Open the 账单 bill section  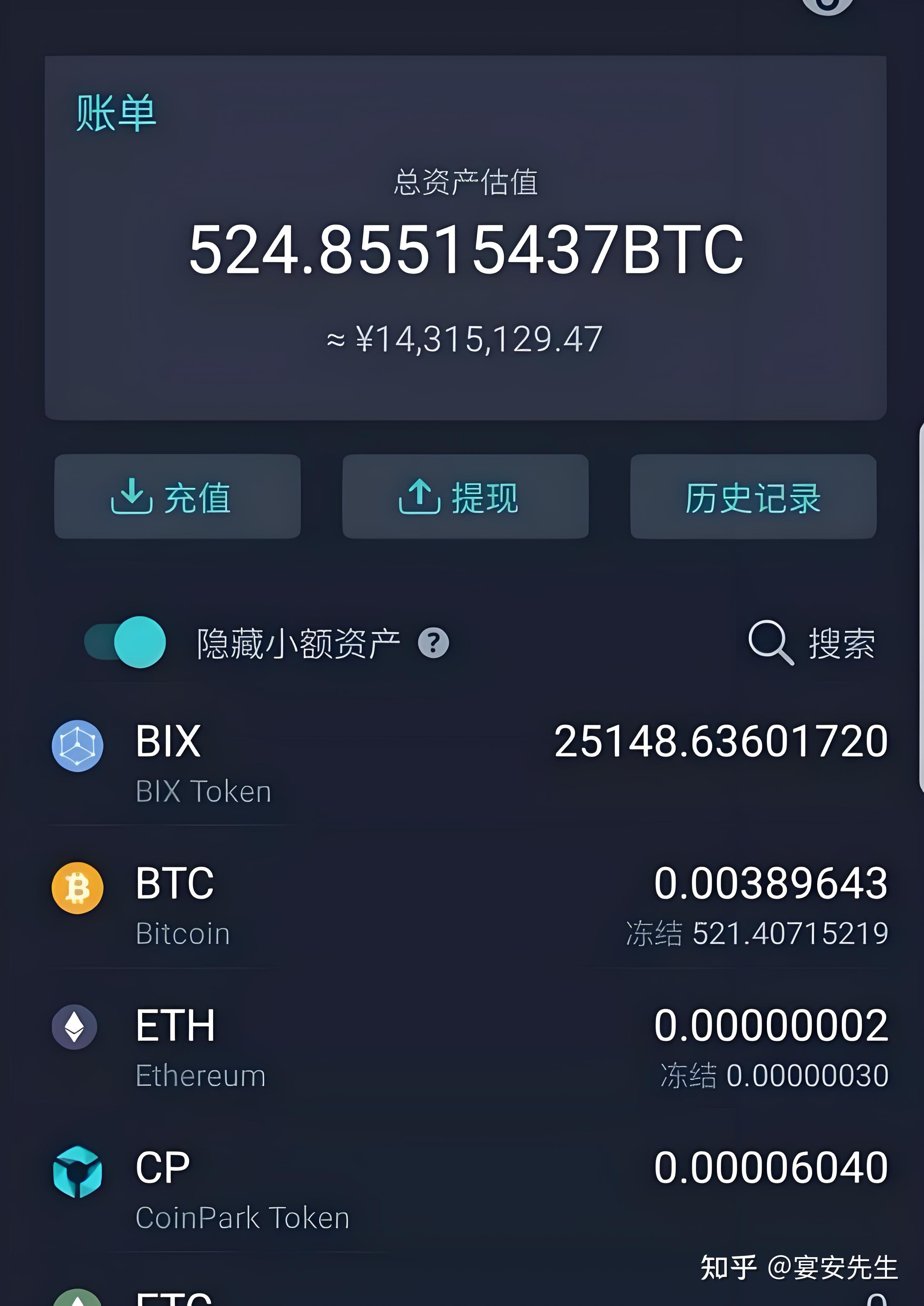coord(116,111)
